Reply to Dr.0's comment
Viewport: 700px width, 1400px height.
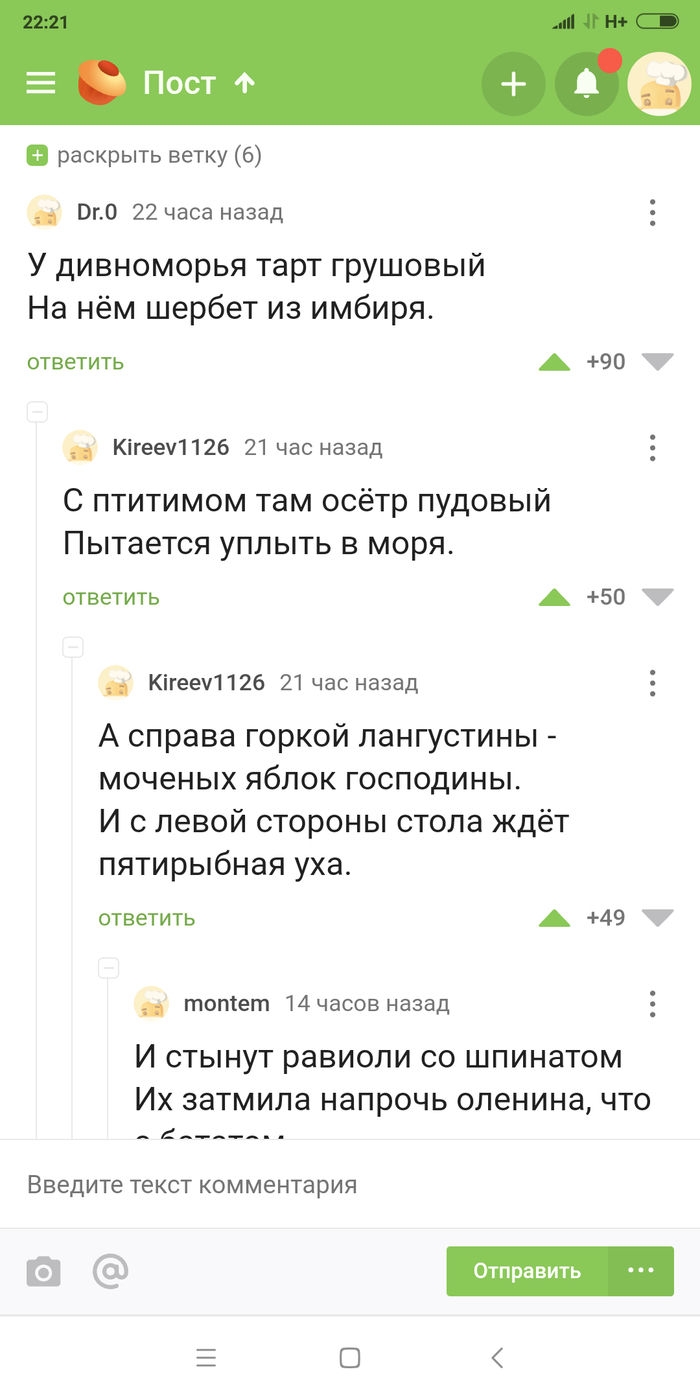coord(75,362)
